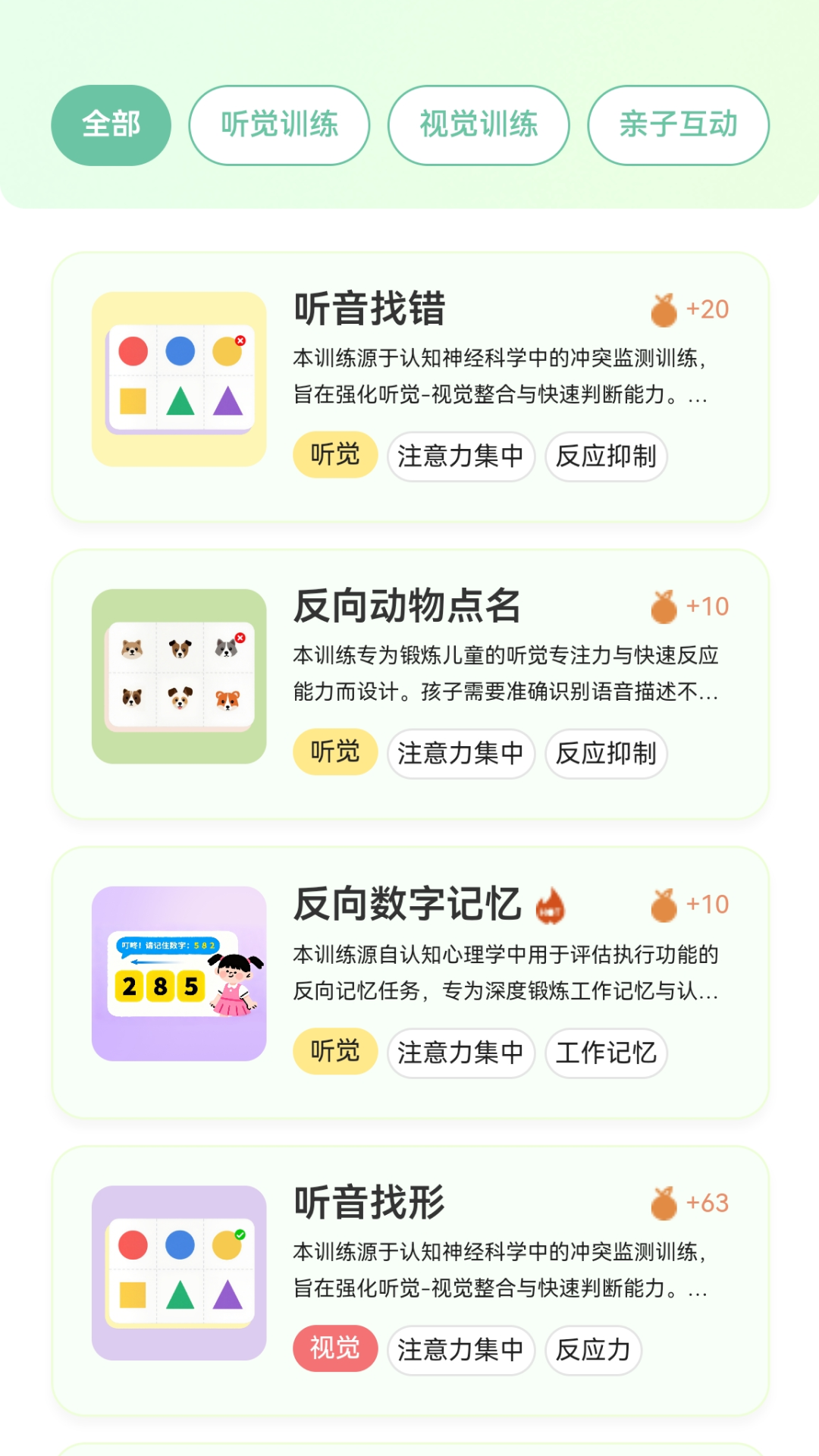Click the 注意力集中 tag on 反向动物点名
The width and height of the screenshot is (819, 1456).
tap(460, 752)
